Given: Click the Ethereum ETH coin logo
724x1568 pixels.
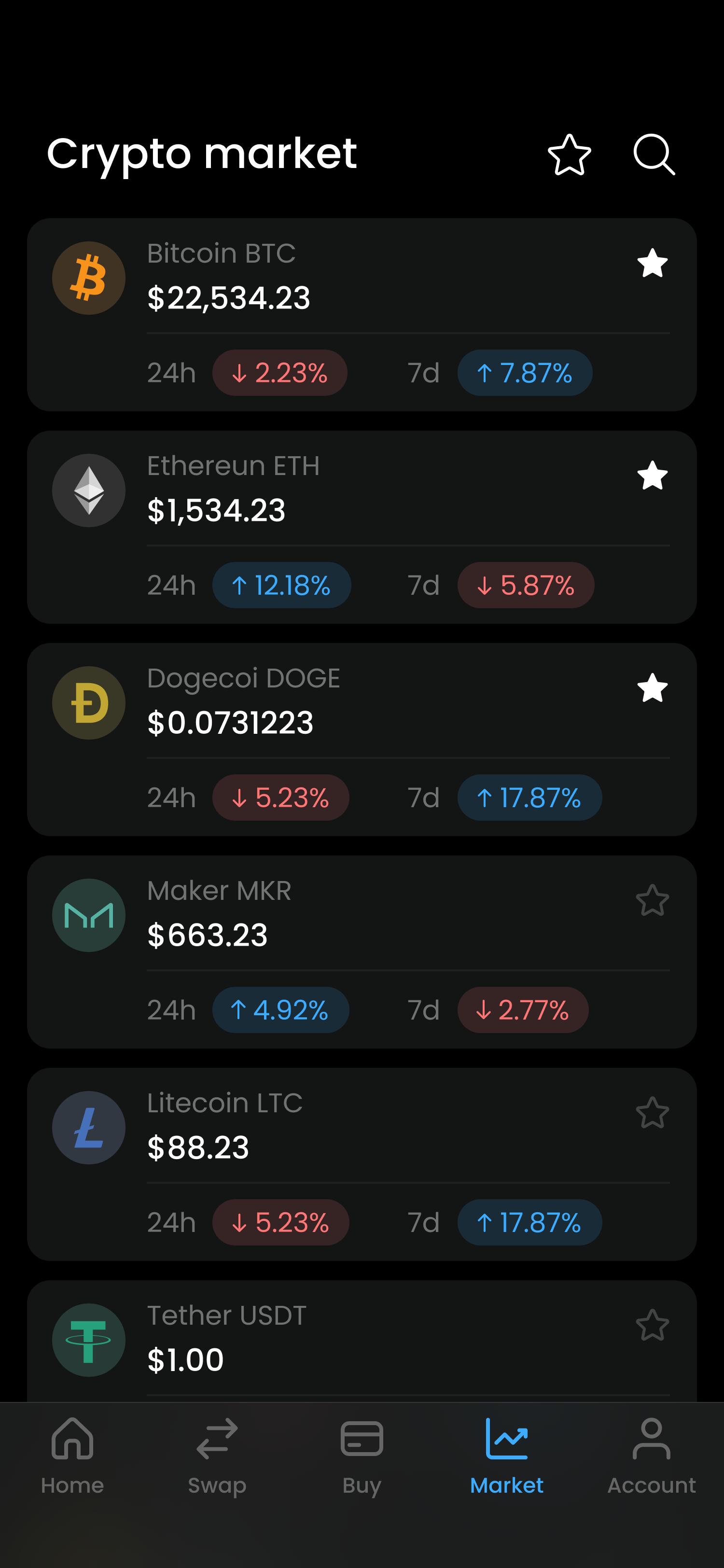Looking at the screenshot, I should pyautogui.click(x=89, y=490).
